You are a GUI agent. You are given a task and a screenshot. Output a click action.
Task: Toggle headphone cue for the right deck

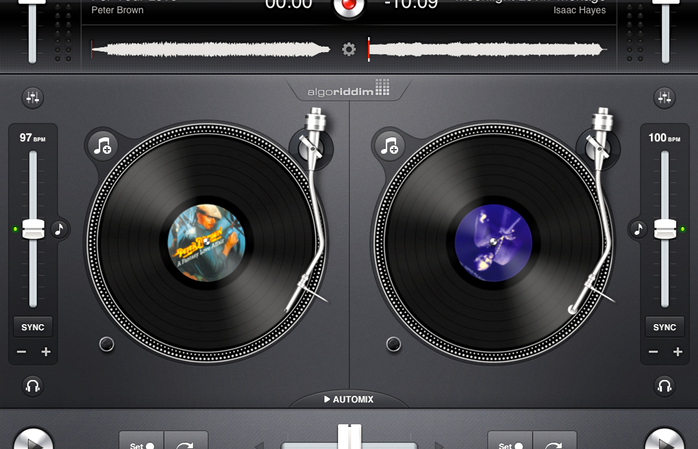(664, 386)
